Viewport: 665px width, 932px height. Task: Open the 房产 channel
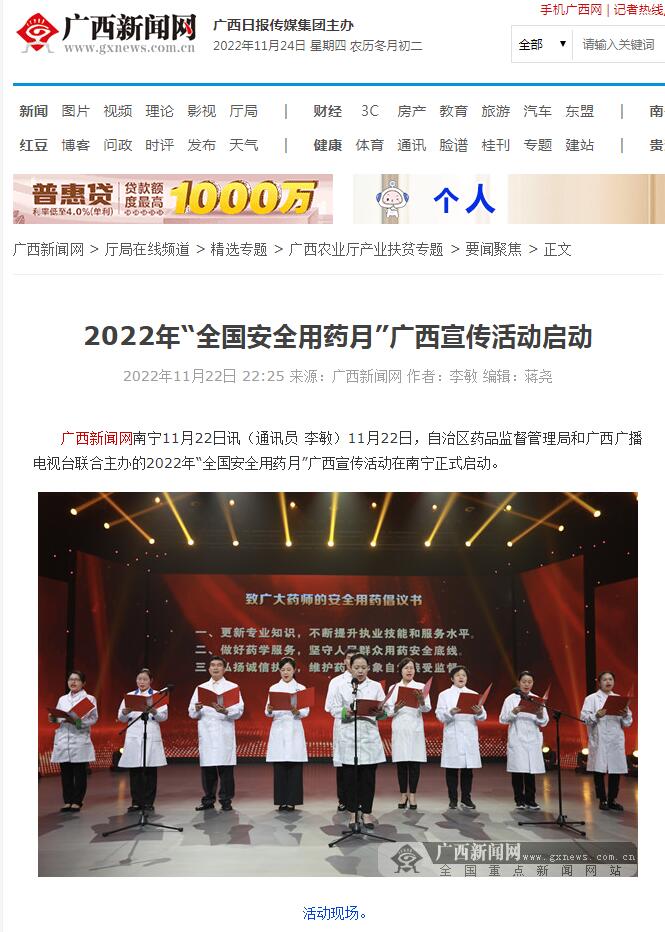click(411, 111)
